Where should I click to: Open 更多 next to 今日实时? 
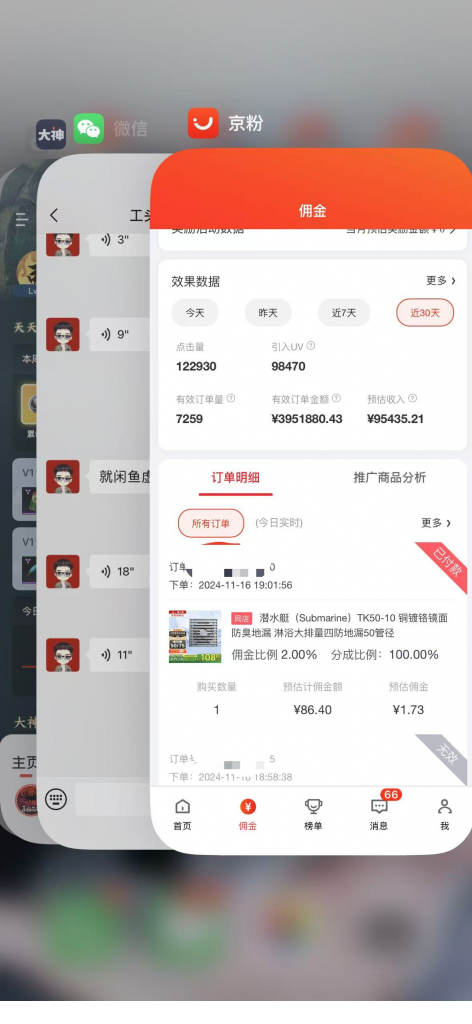(x=436, y=523)
